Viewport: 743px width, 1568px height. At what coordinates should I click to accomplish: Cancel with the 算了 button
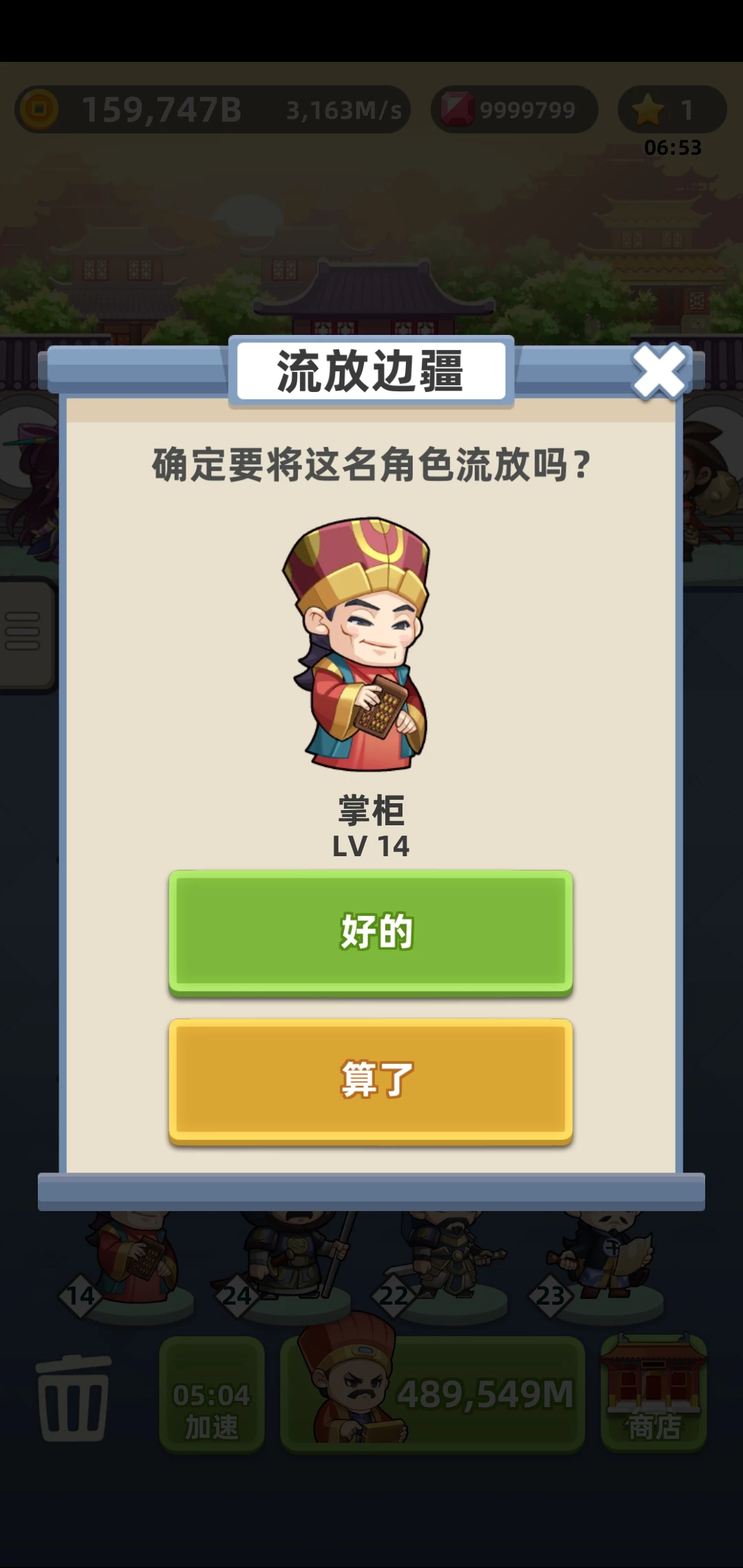(371, 1080)
